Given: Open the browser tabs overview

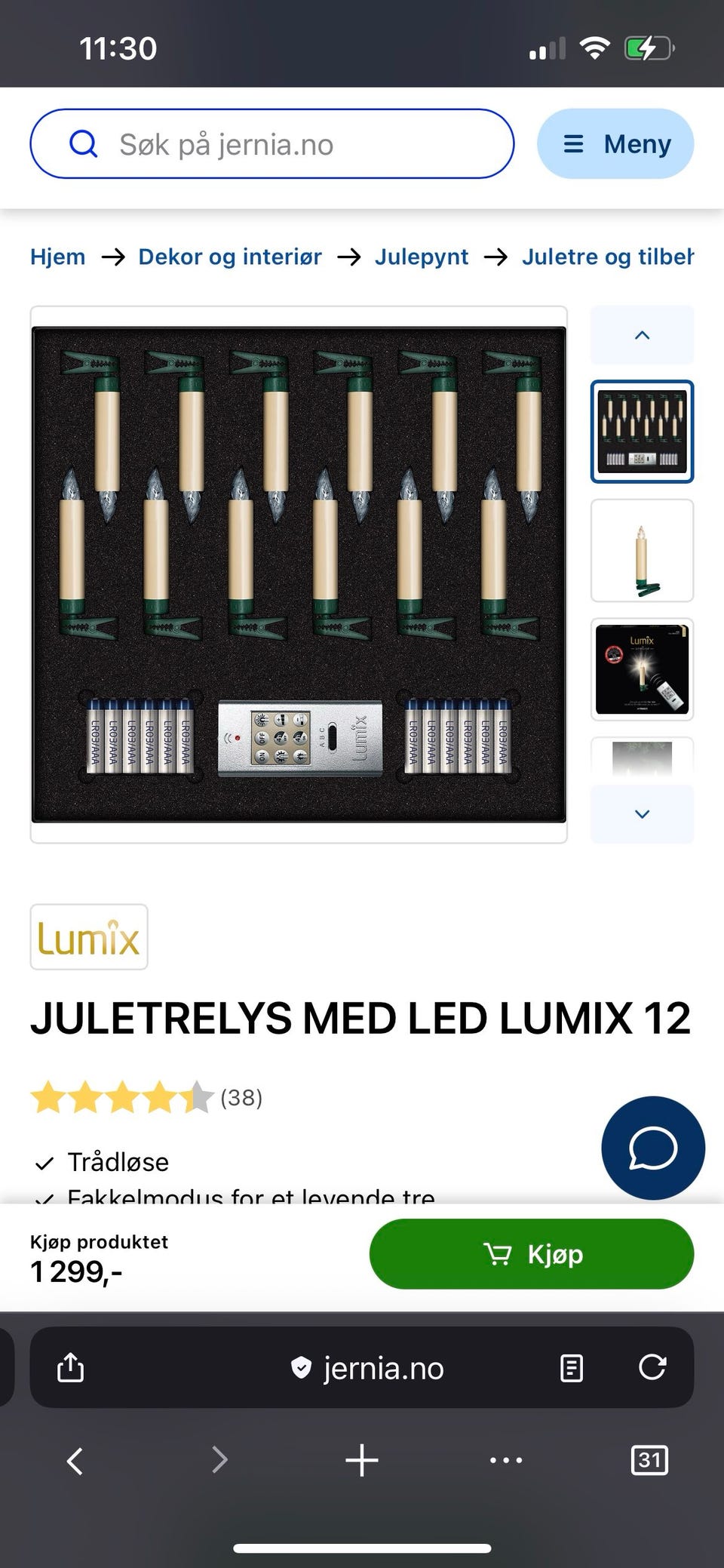Looking at the screenshot, I should coord(649,1460).
